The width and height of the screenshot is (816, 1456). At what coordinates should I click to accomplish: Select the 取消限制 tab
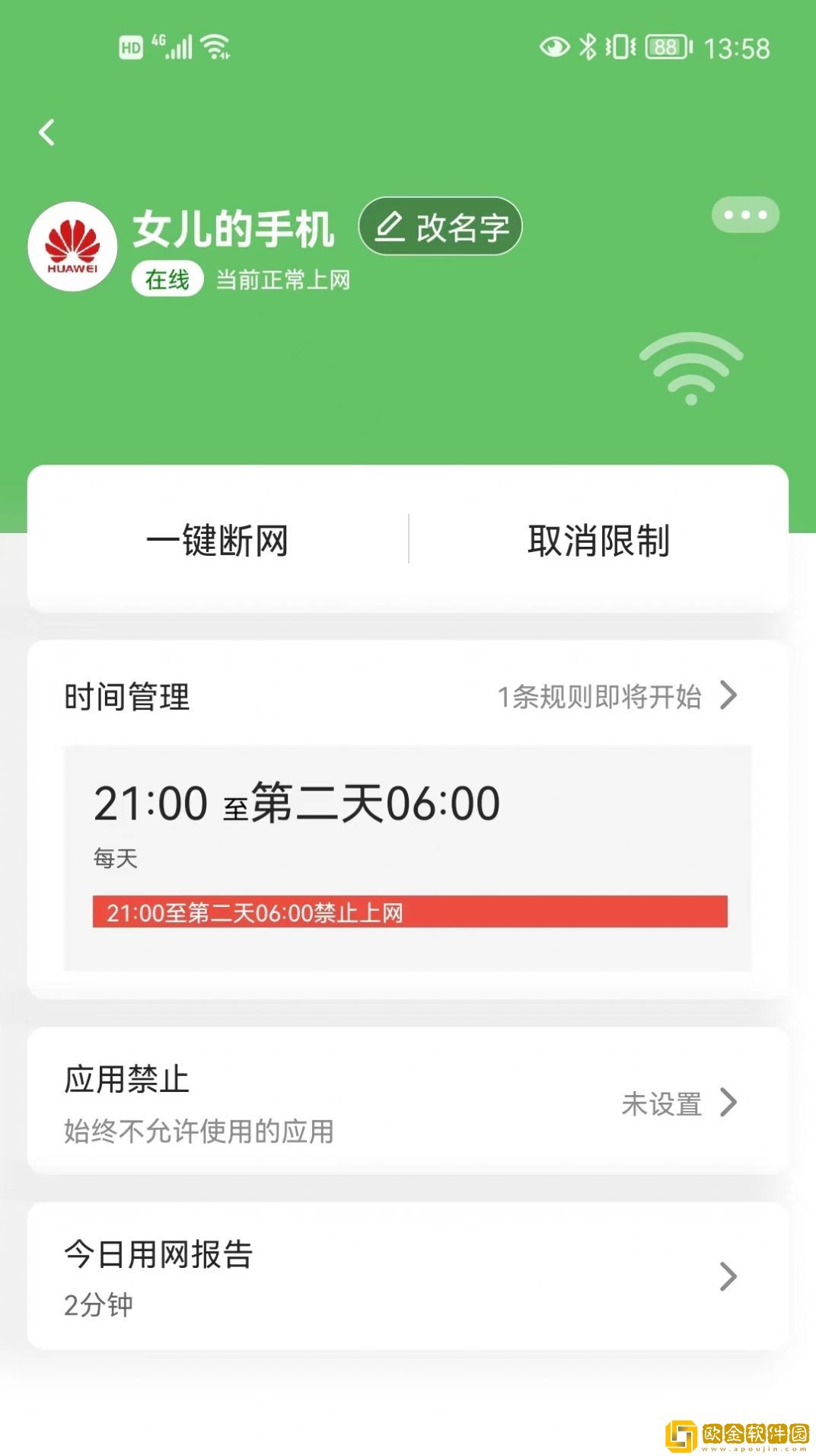598,541
